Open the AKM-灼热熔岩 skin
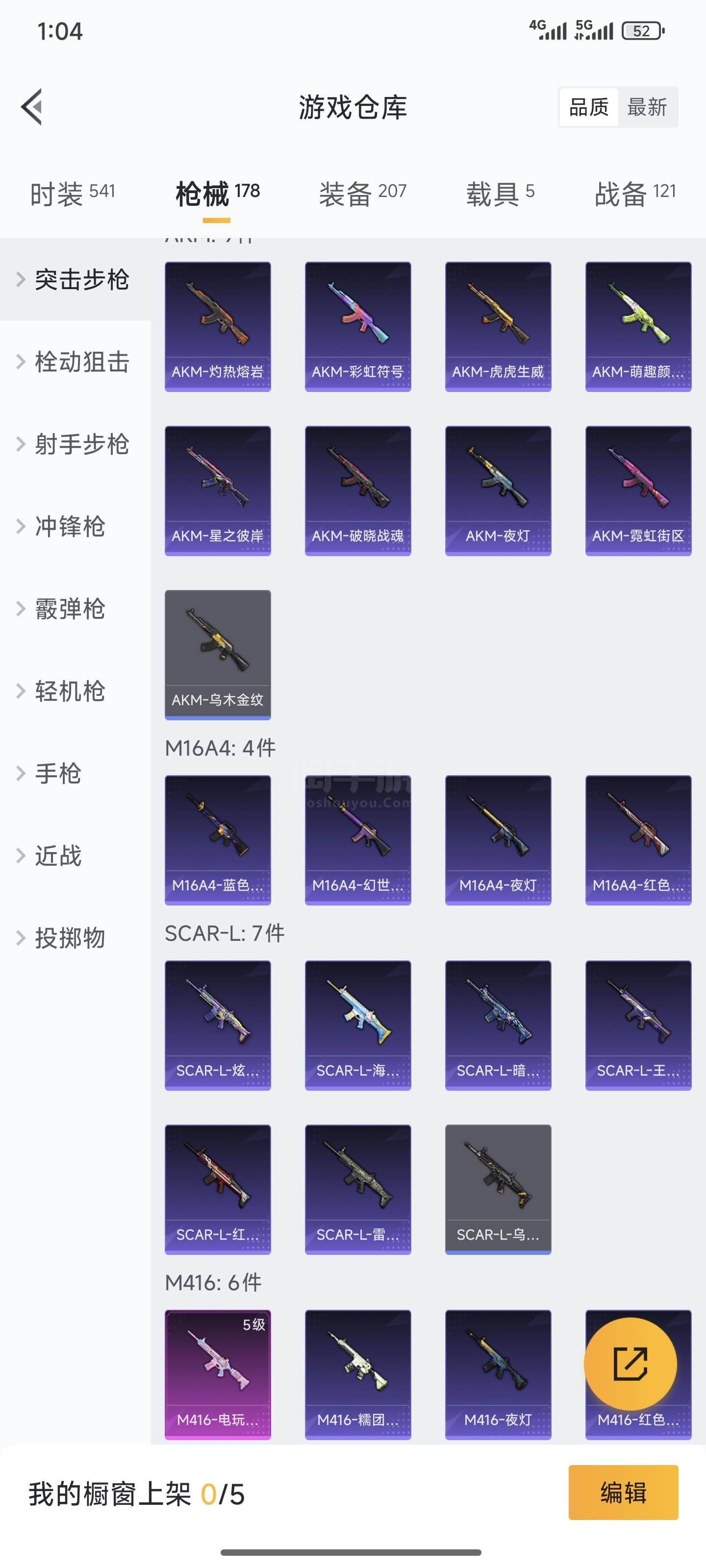This screenshot has width=706, height=1568. (218, 326)
